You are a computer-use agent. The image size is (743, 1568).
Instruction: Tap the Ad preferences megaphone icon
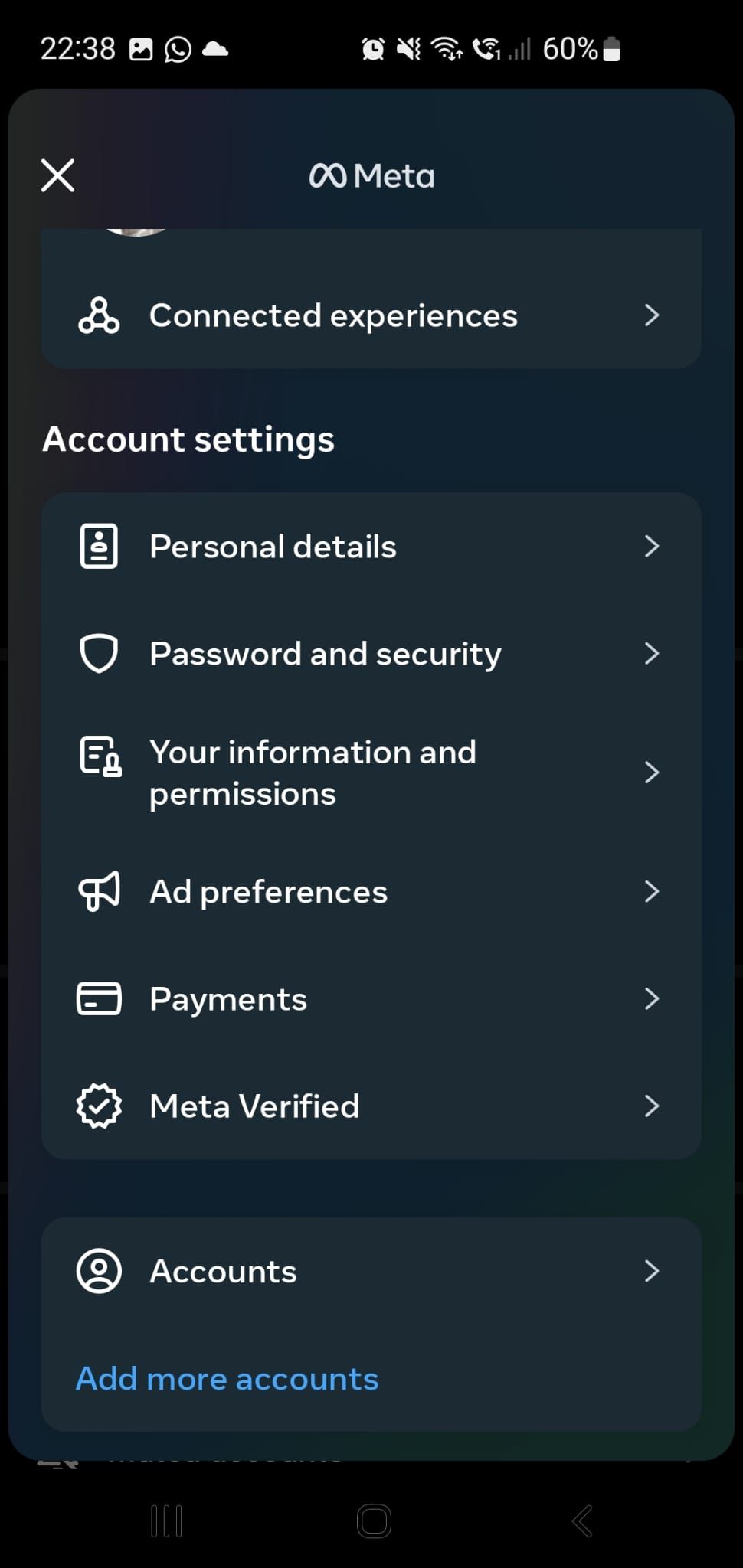(x=99, y=890)
